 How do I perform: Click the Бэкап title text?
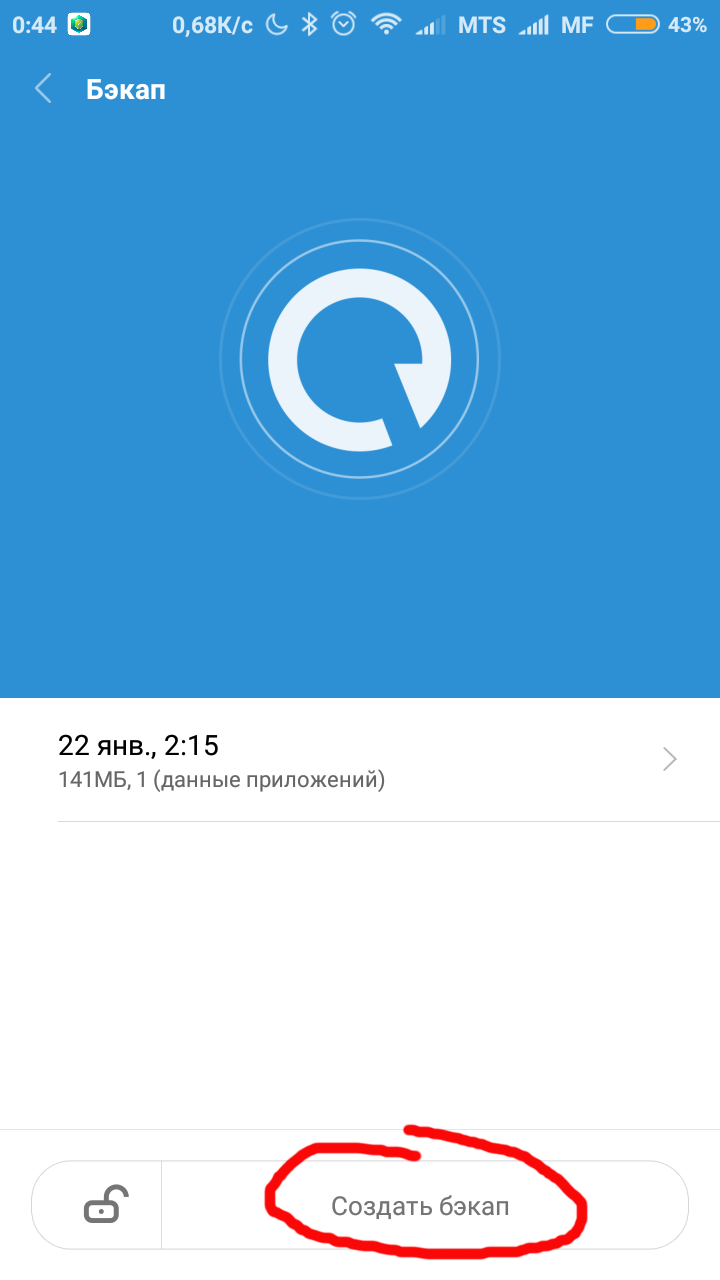(127, 89)
